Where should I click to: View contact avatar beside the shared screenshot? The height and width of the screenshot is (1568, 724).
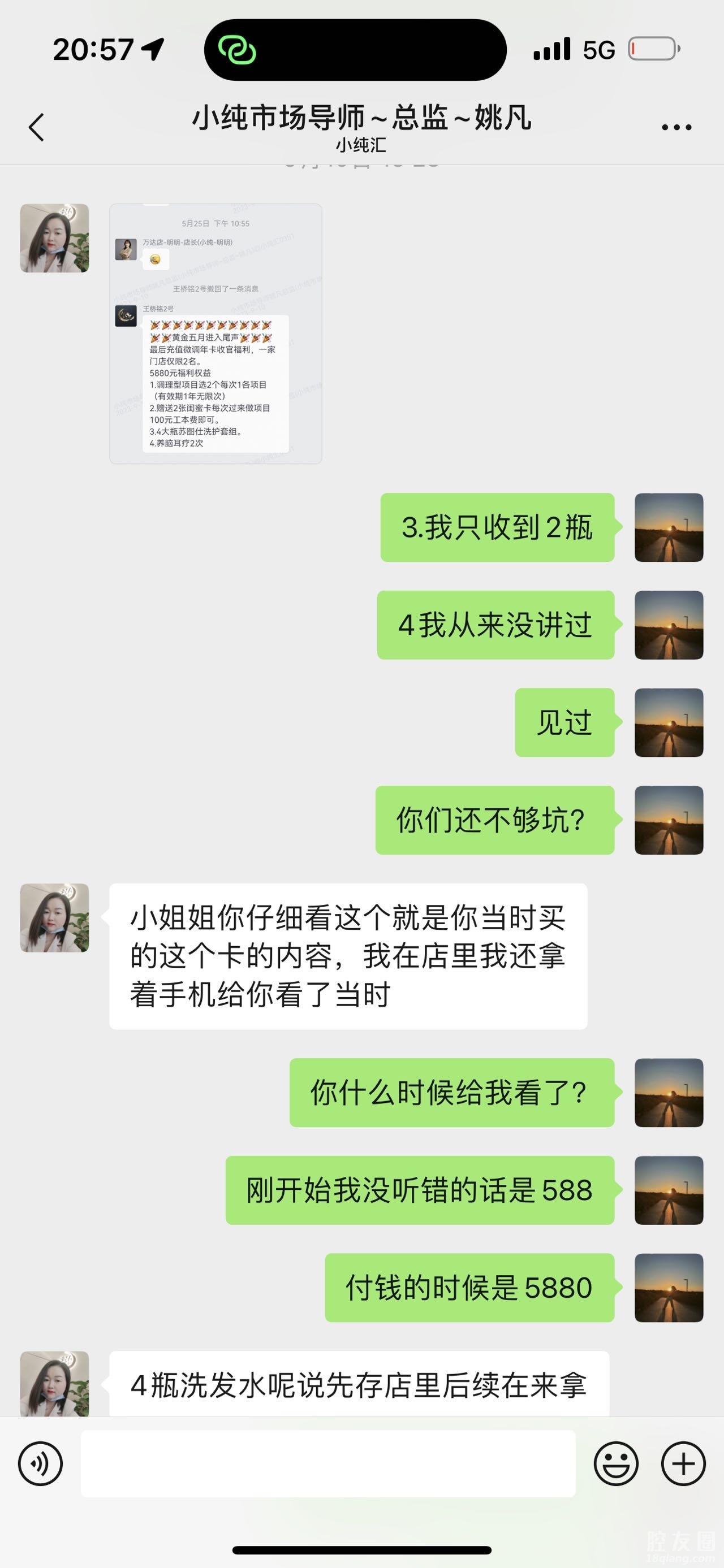tap(55, 238)
